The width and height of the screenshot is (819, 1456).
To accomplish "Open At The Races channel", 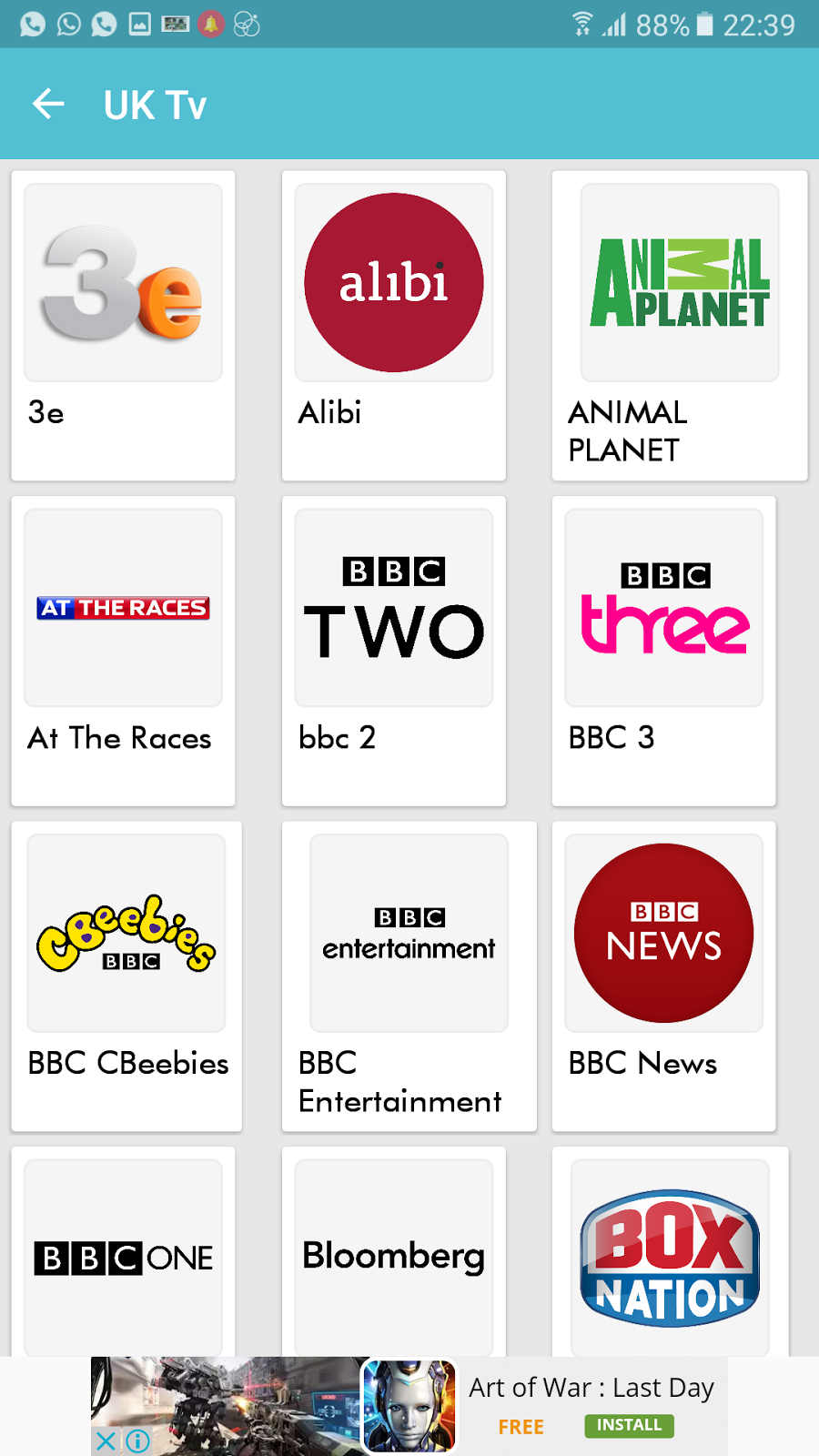I will [123, 650].
